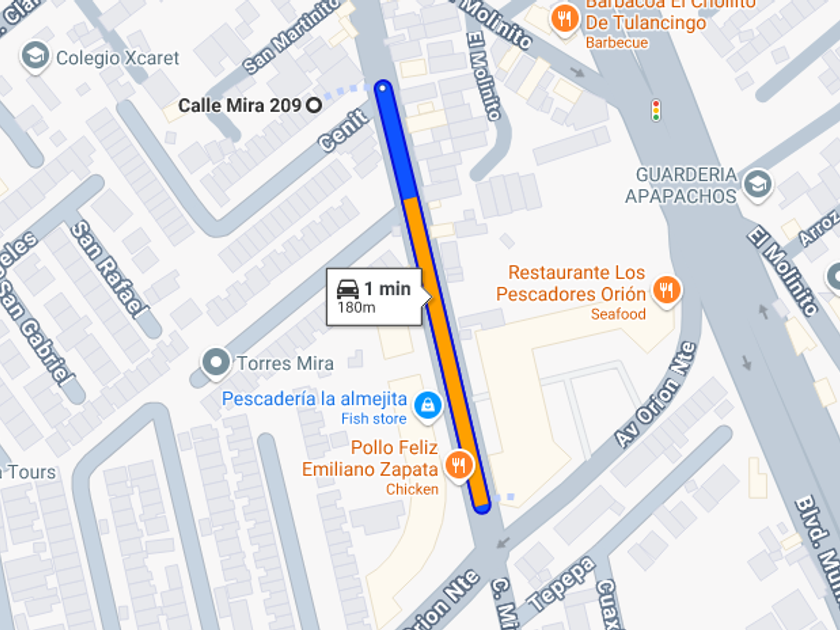Viewport: 840px width, 630px height.
Task: Open the Colegio Xcaret place marker
Action: tap(36, 57)
